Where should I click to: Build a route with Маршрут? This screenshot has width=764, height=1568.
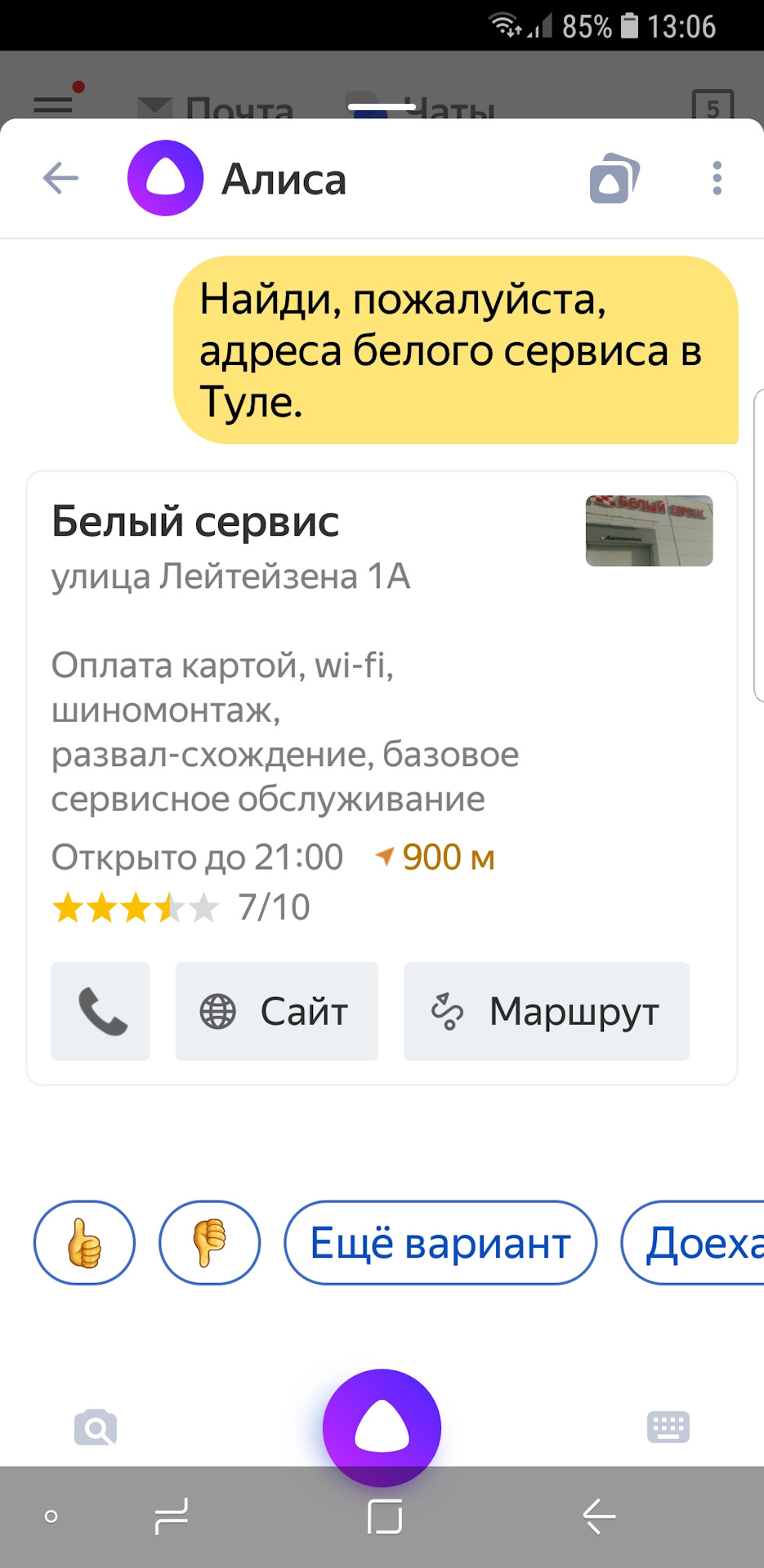point(546,1011)
